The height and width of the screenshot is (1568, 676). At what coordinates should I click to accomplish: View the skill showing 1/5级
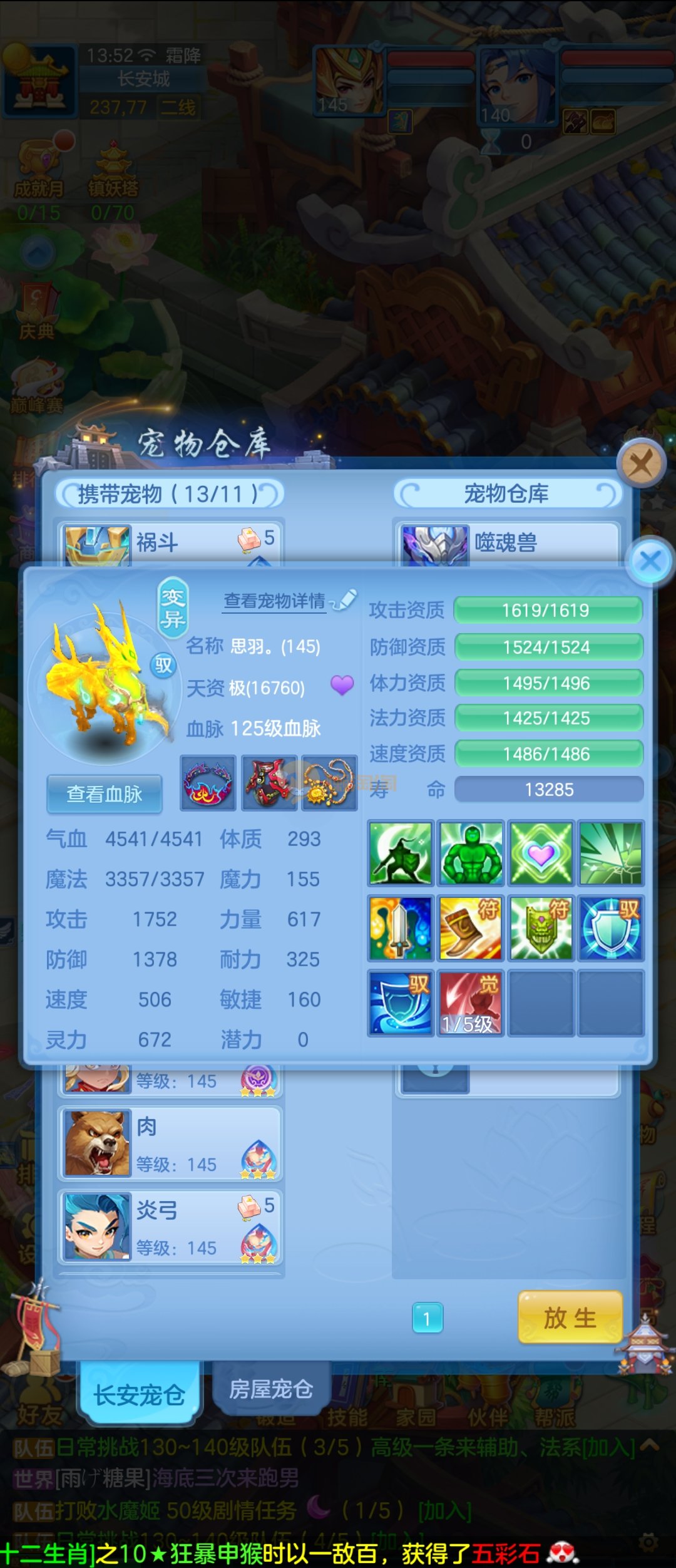point(471,1003)
